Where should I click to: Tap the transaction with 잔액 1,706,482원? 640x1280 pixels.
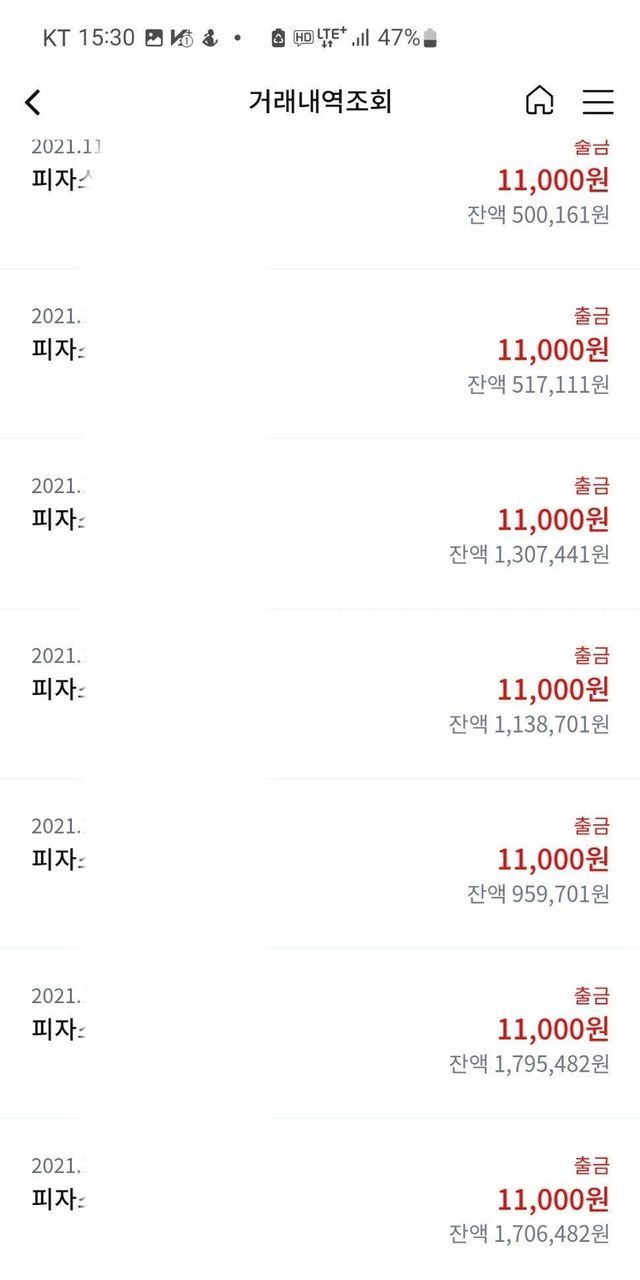[320, 1199]
